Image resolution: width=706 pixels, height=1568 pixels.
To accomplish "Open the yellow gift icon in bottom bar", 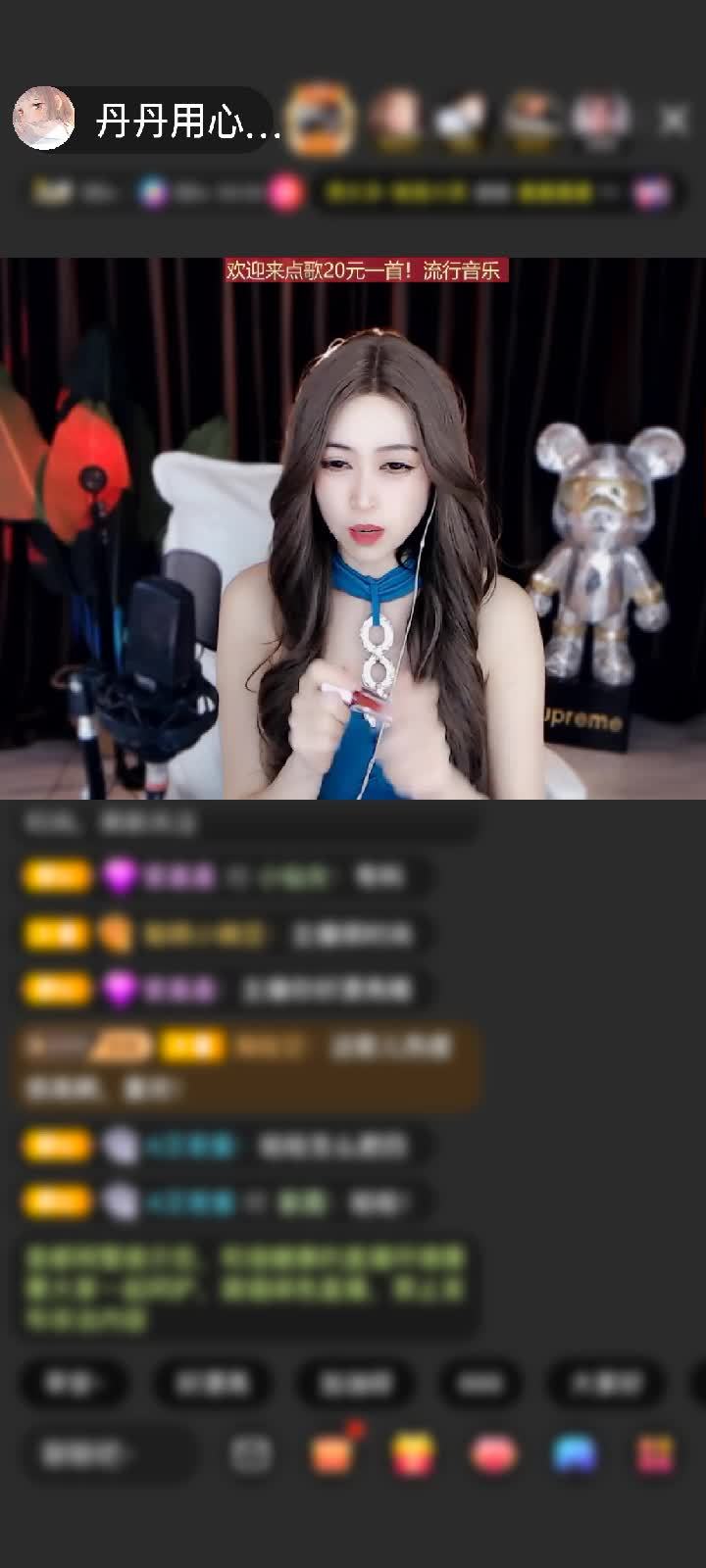I will point(414,1454).
